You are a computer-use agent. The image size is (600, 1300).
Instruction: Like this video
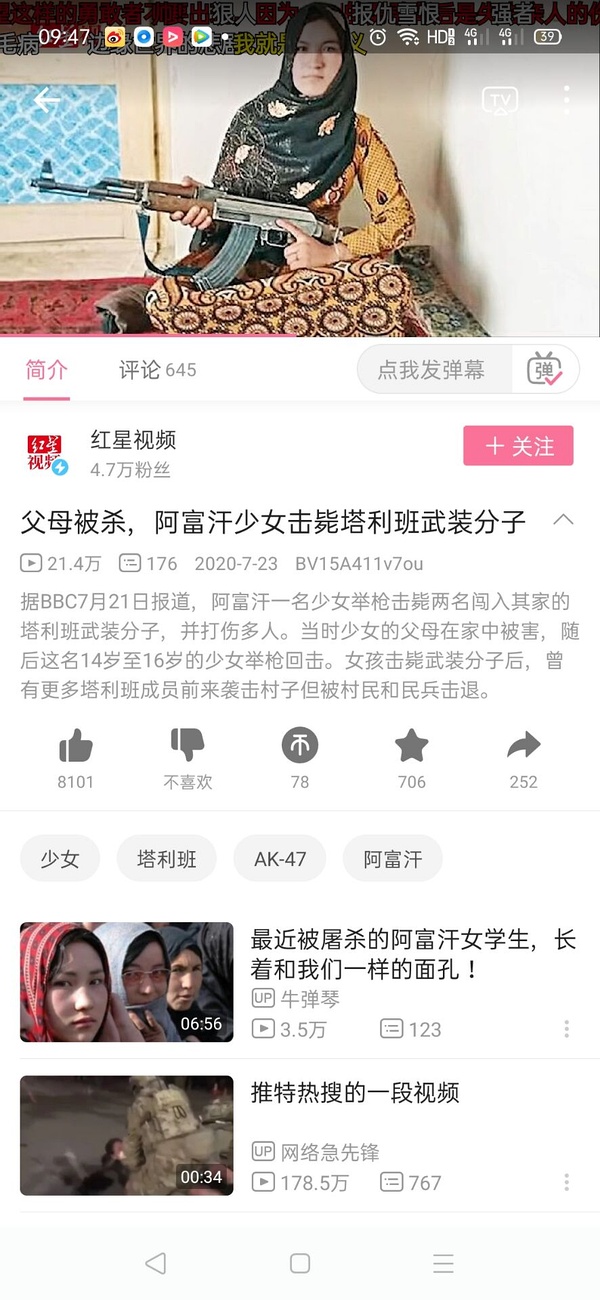point(75,746)
